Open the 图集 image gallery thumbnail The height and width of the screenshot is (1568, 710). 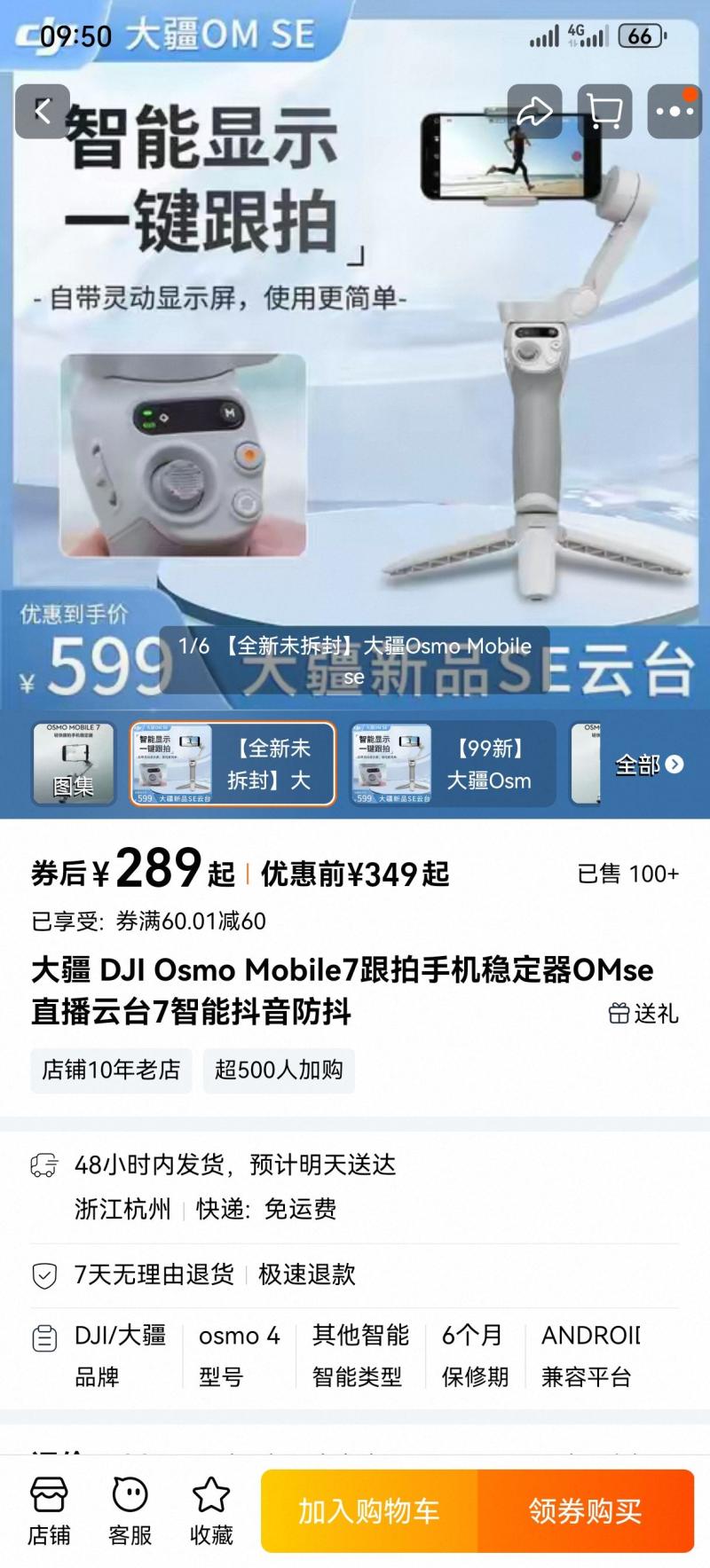coord(74,764)
